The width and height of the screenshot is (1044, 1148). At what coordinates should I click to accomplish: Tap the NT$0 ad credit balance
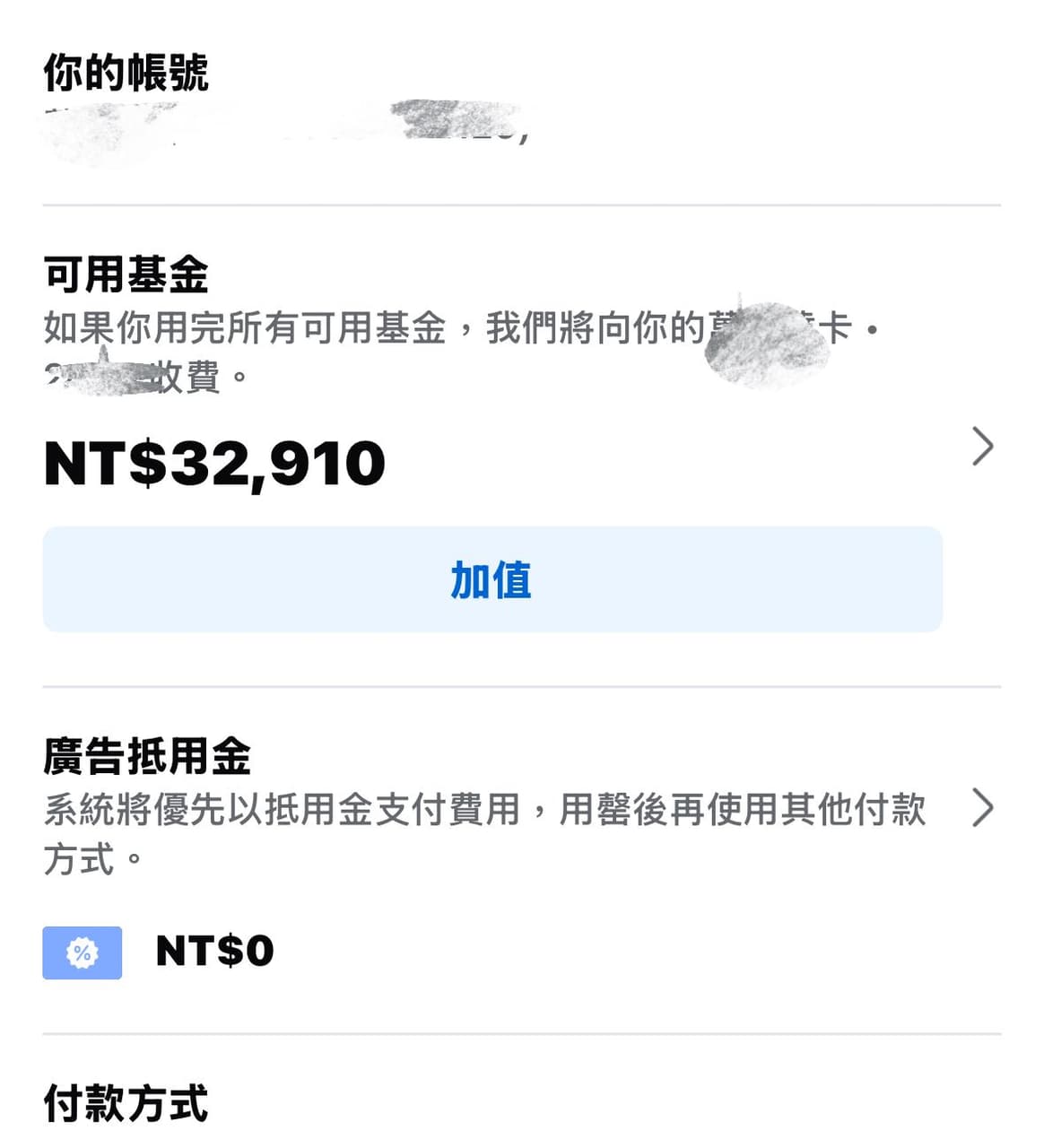pyautogui.click(x=214, y=952)
